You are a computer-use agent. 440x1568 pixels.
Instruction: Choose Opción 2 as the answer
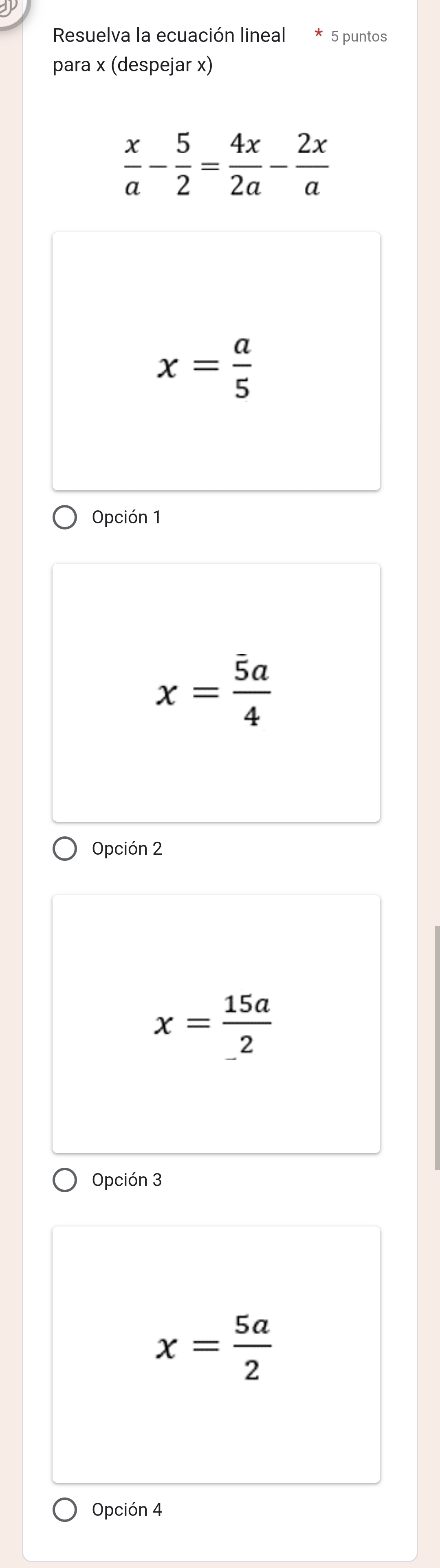(x=65, y=849)
